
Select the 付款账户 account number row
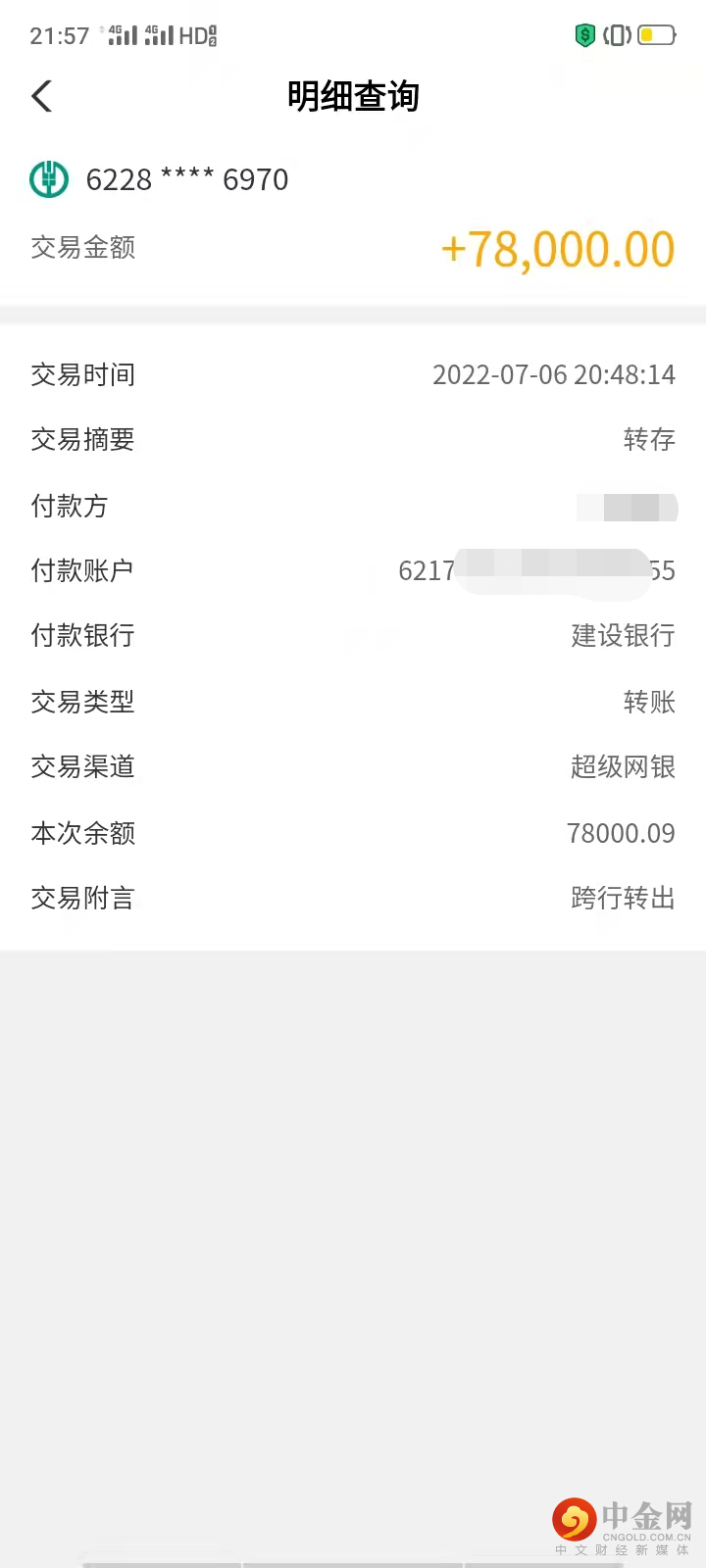click(x=536, y=571)
